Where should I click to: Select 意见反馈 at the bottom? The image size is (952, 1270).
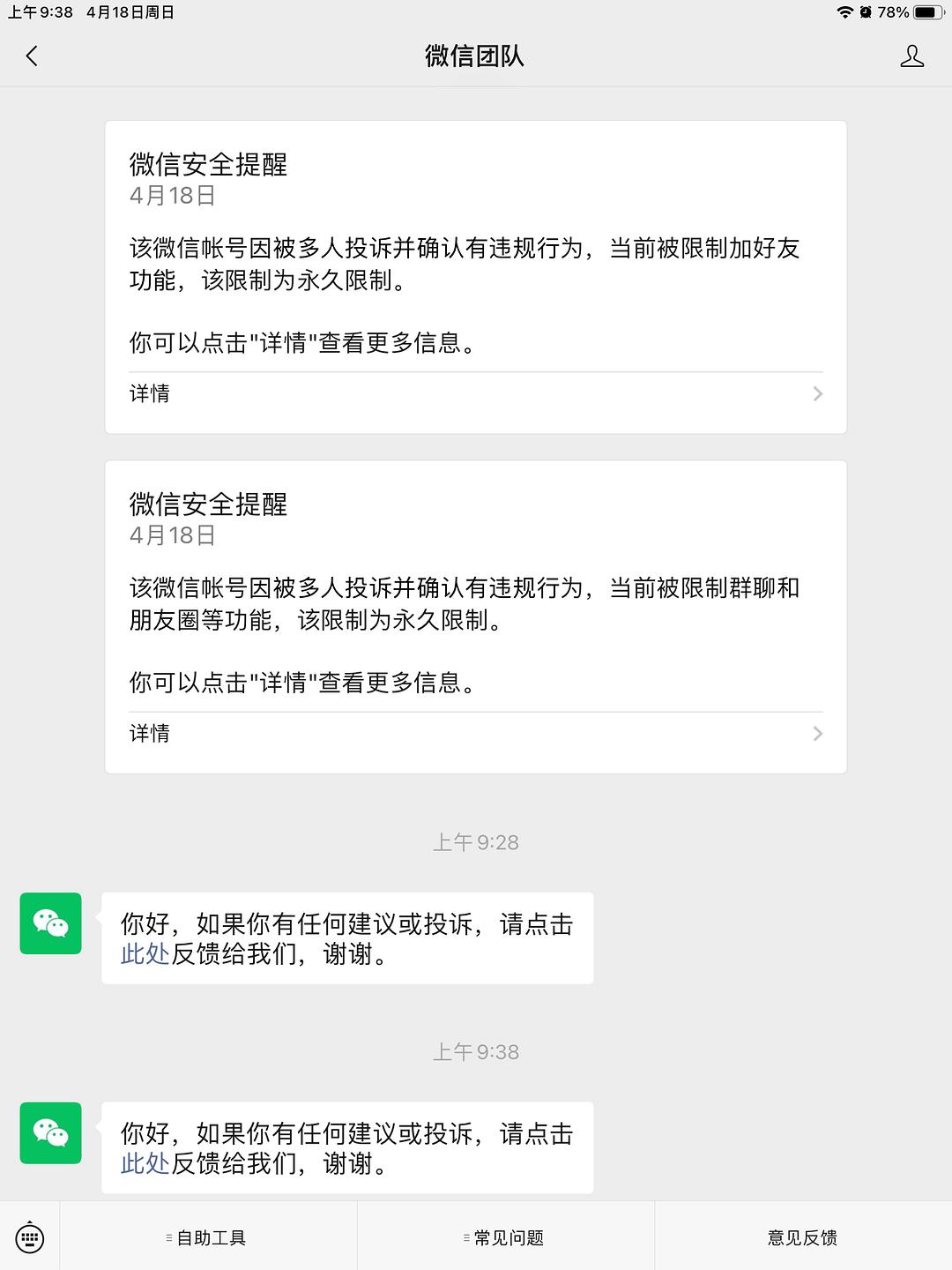coord(802,1237)
